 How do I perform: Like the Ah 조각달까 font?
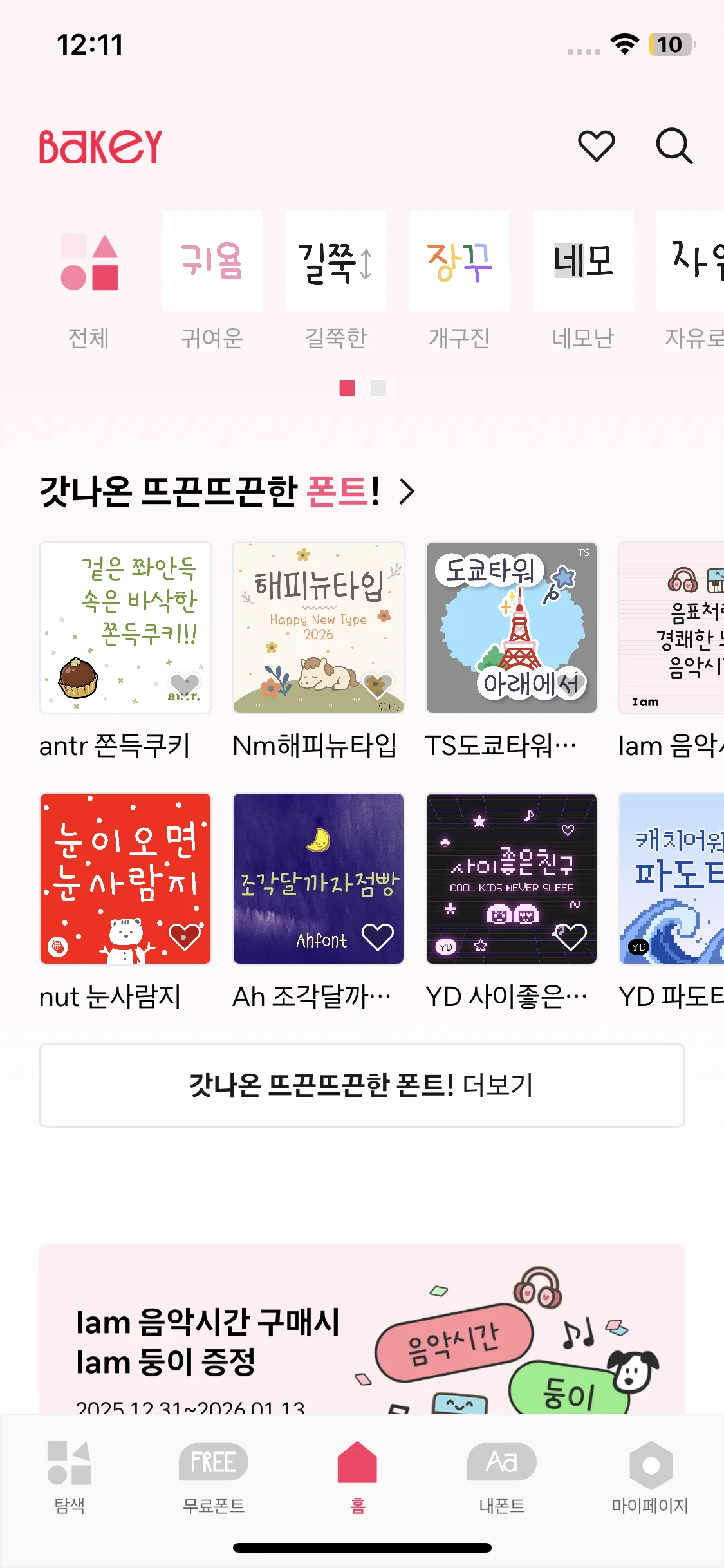click(378, 937)
